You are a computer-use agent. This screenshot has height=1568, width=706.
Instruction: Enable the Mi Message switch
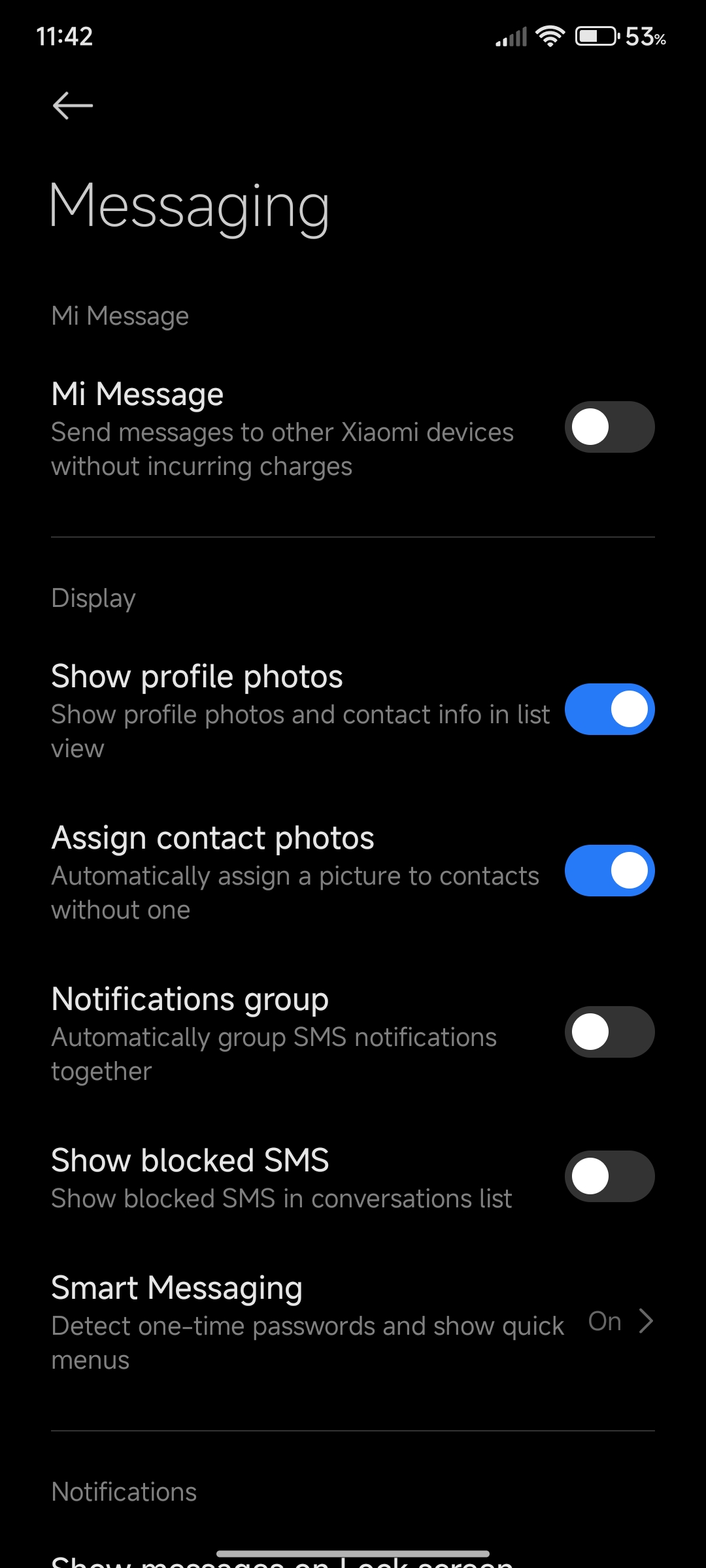coord(609,427)
